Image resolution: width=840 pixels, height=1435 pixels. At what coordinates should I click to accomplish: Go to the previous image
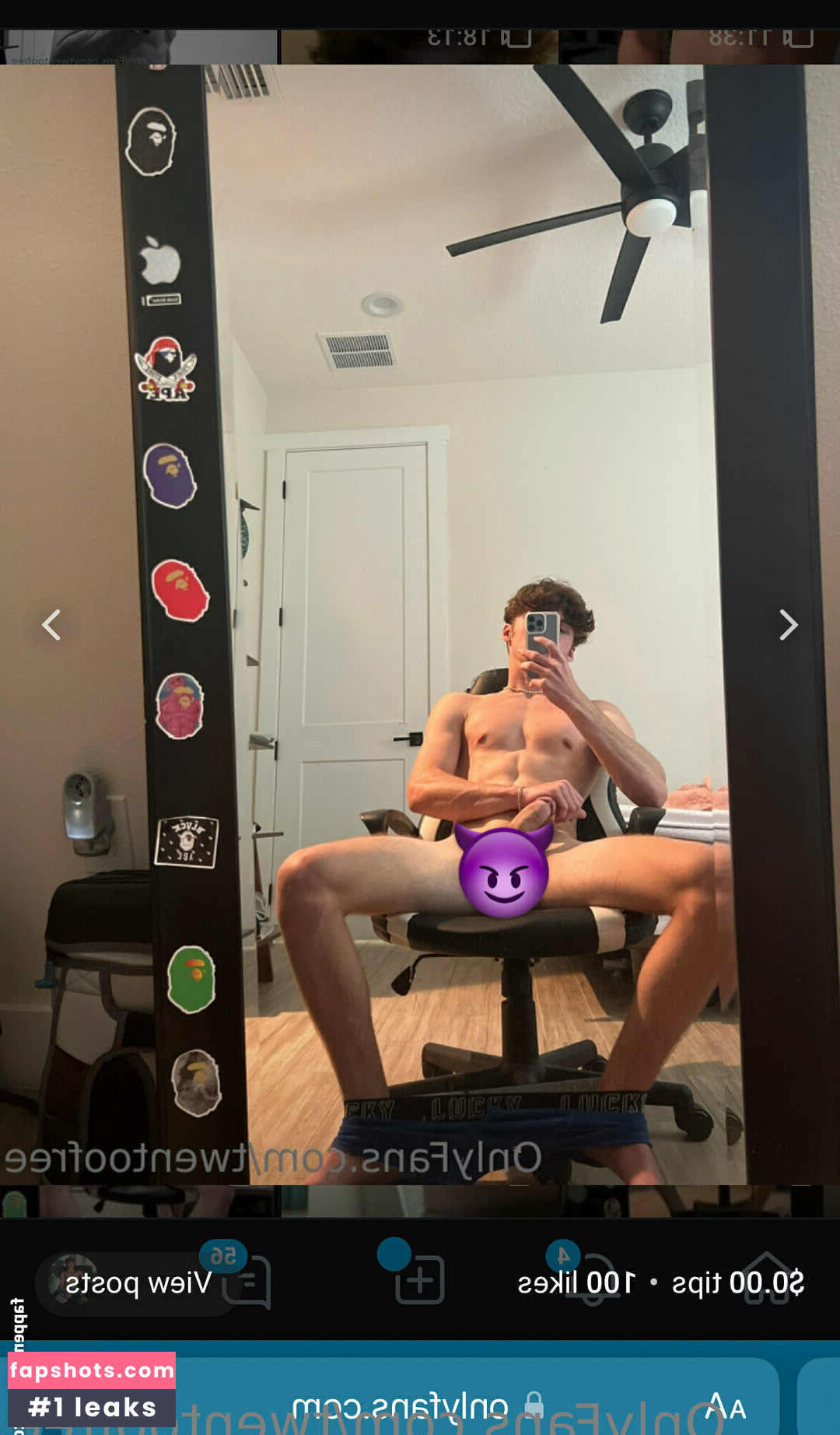[51, 625]
